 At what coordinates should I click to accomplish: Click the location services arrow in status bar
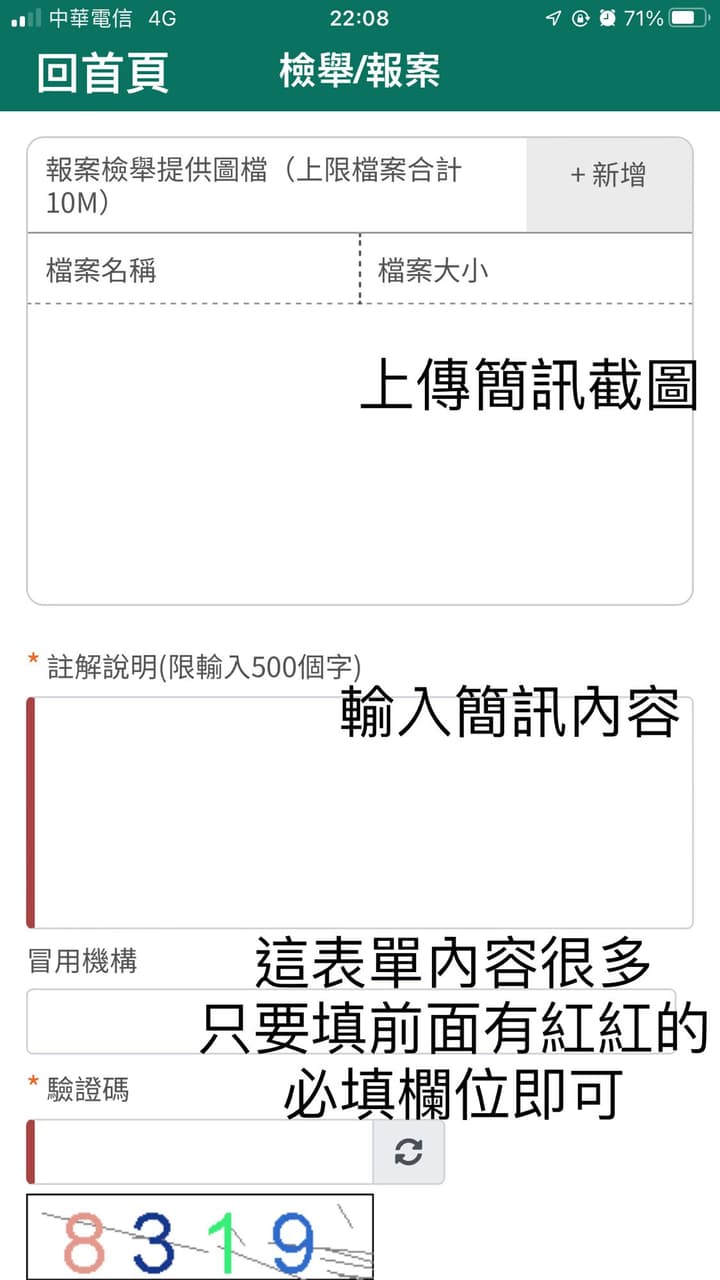point(552,17)
